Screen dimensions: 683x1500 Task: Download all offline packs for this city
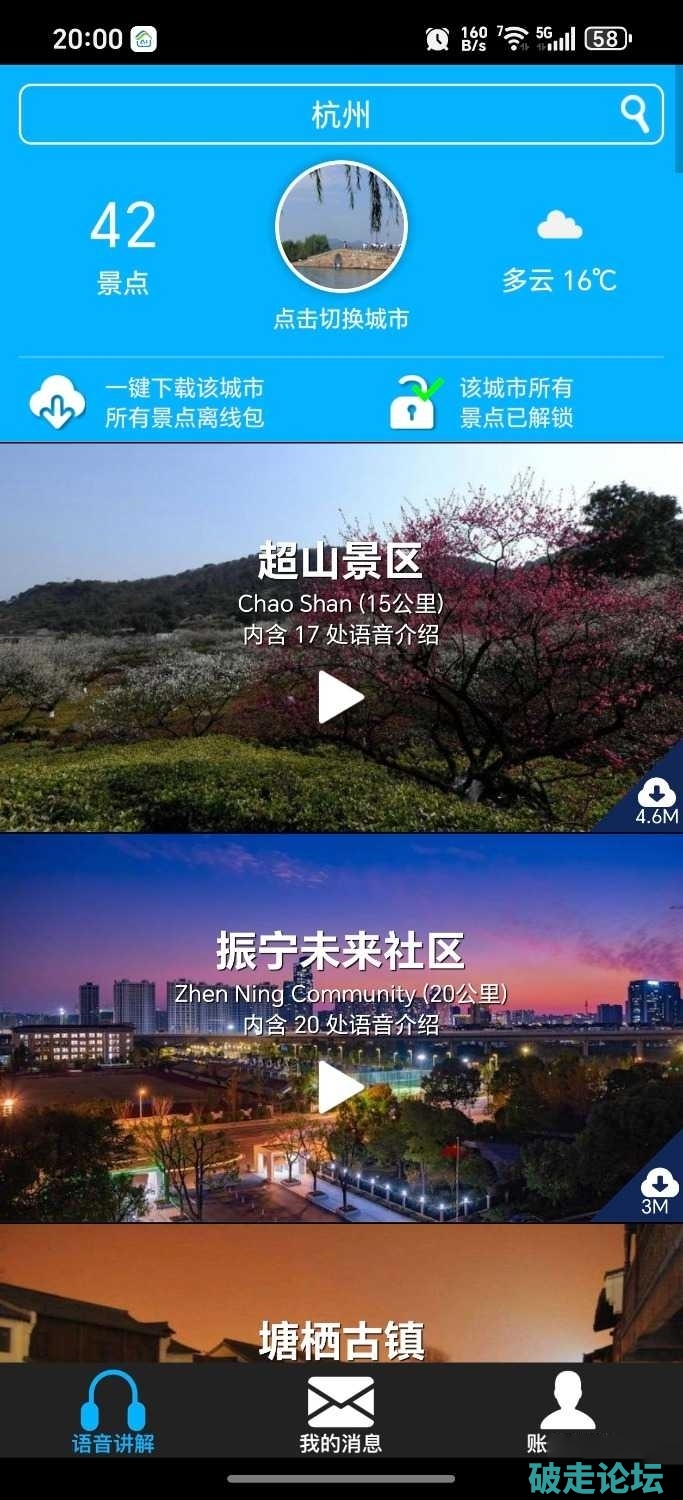[x=150, y=402]
